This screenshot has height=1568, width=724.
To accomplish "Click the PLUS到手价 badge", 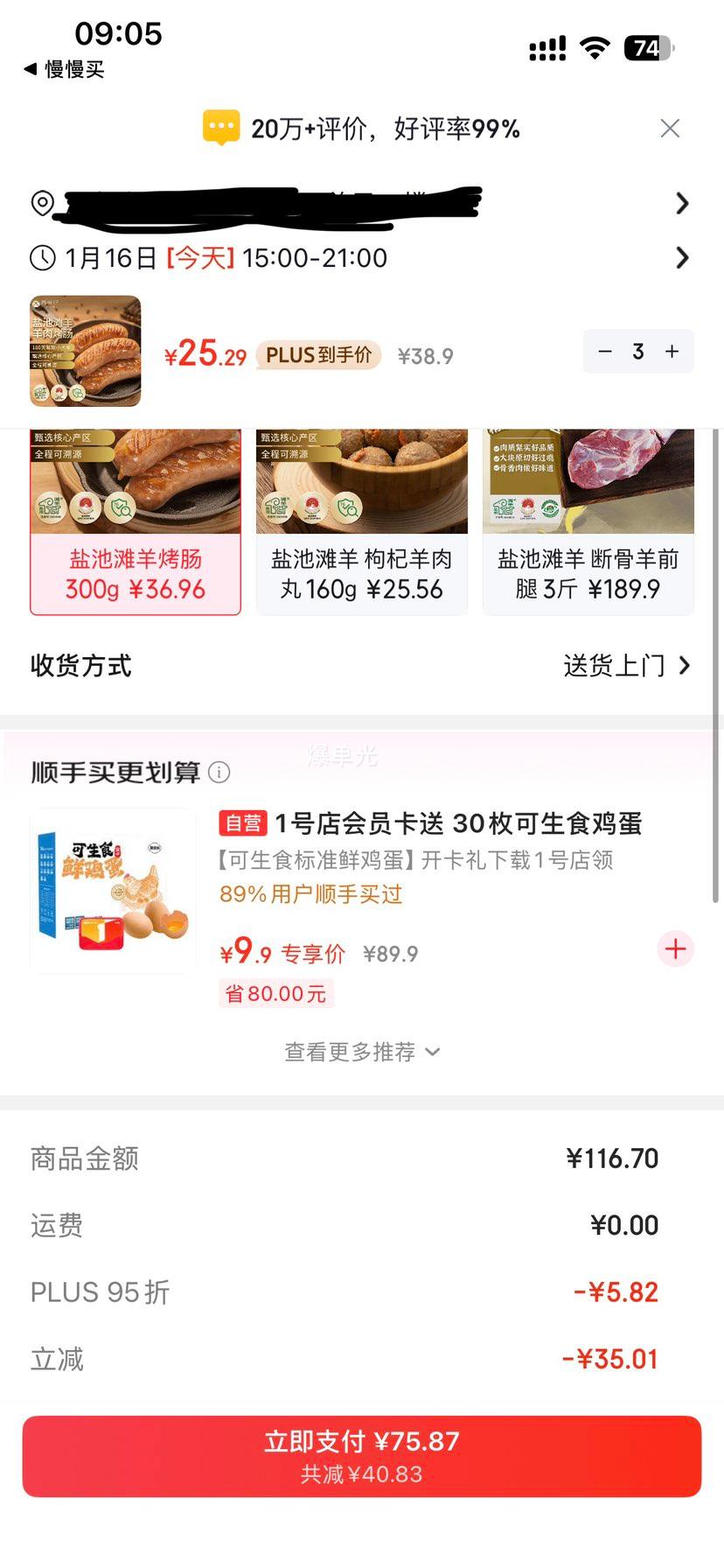I will 317,355.
